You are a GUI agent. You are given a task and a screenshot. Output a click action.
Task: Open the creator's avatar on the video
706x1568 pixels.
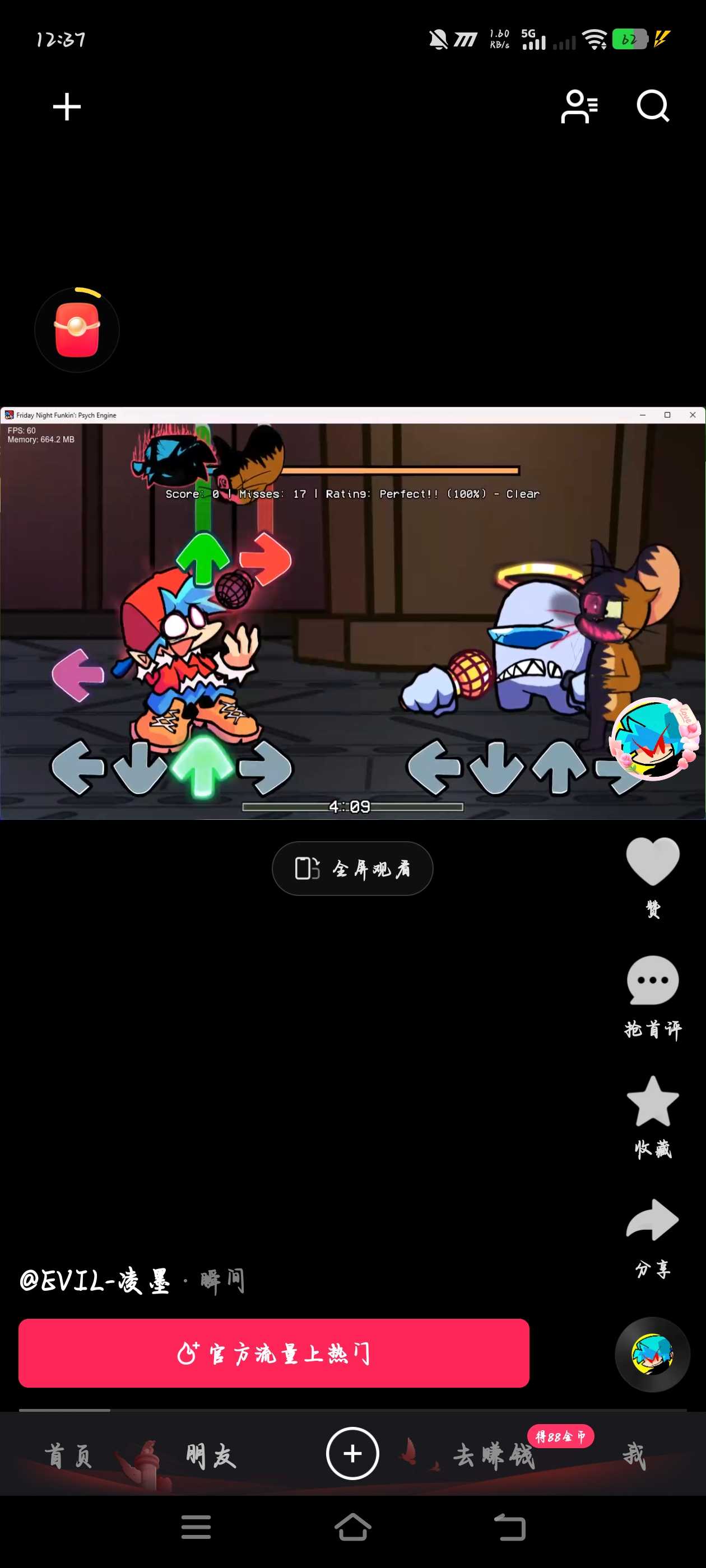point(654,738)
